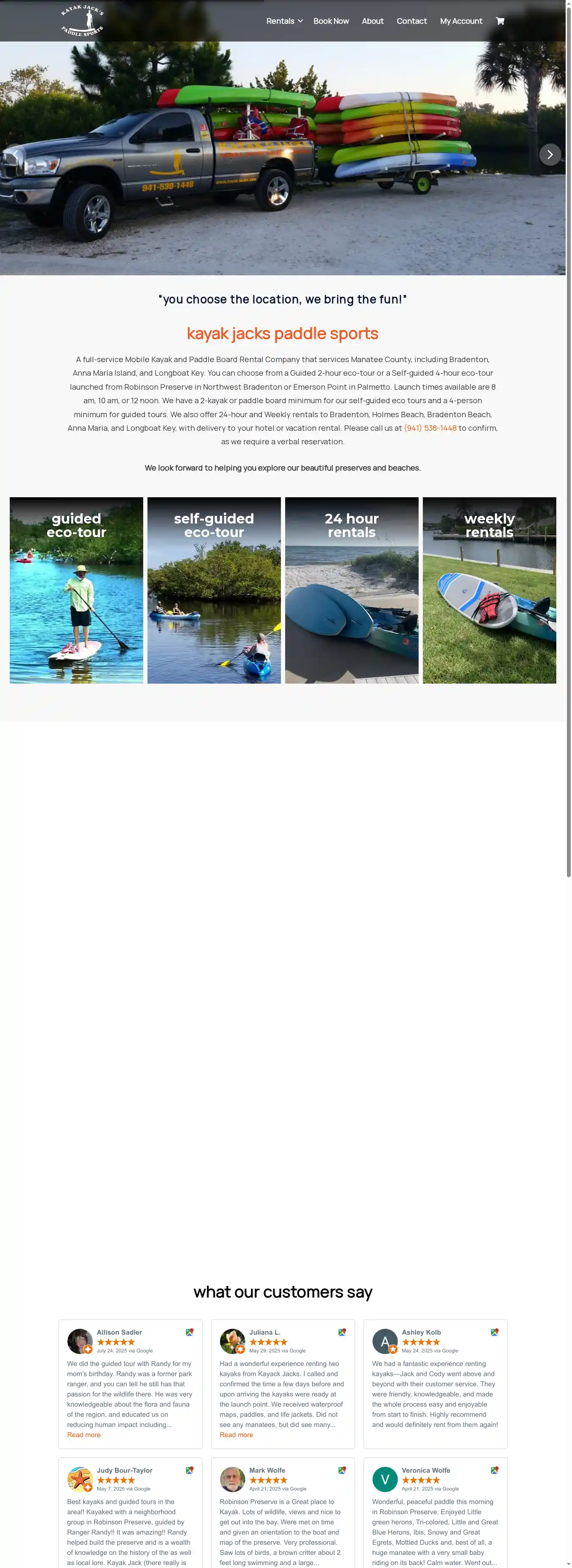Read more of Allison Sadler's review
572x1568 pixels.
(83, 1435)
